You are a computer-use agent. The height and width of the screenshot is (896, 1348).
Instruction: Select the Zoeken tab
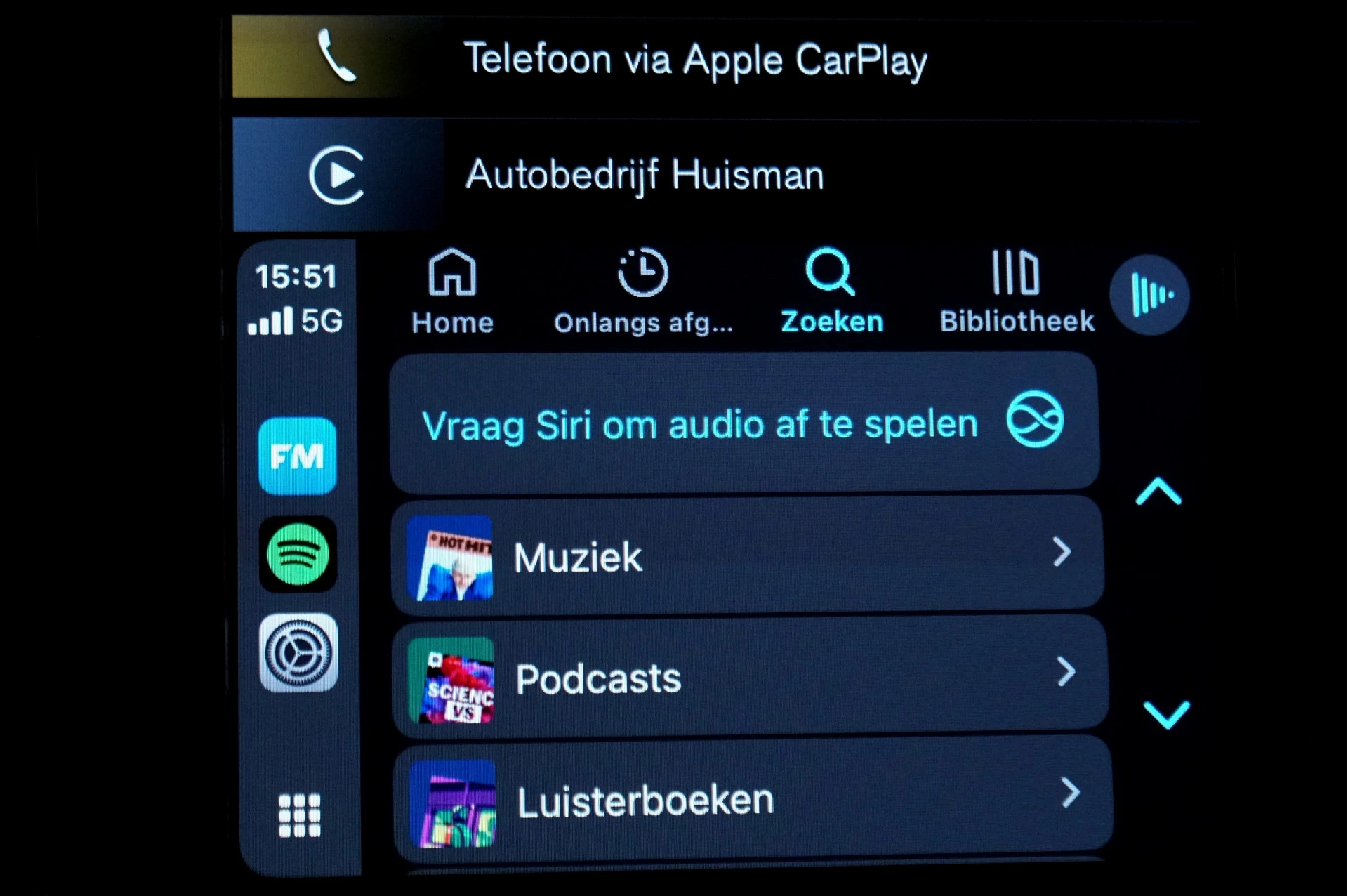coord(831,291)
